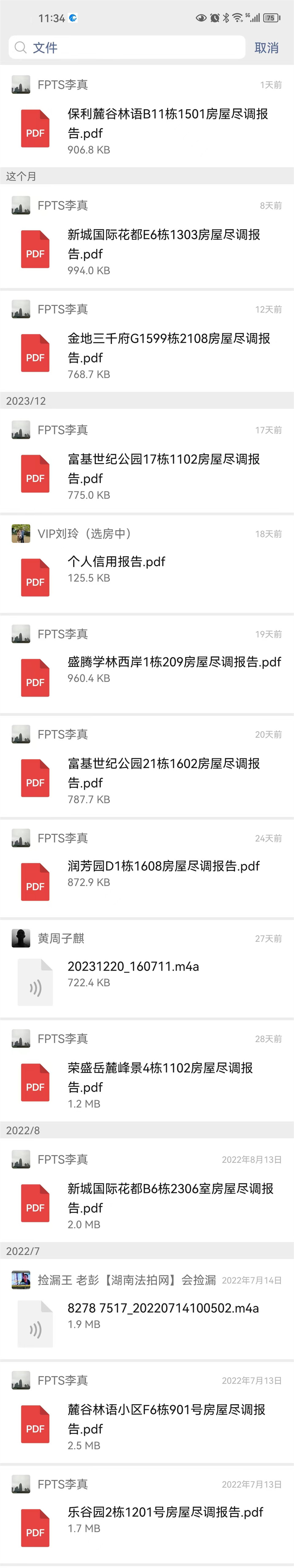Viewport: 294px width, 1568px height.
Task: Open 盛腾学林西岸1栋209房屋尽调报告.pdf
Action: [x=174, y=662]
